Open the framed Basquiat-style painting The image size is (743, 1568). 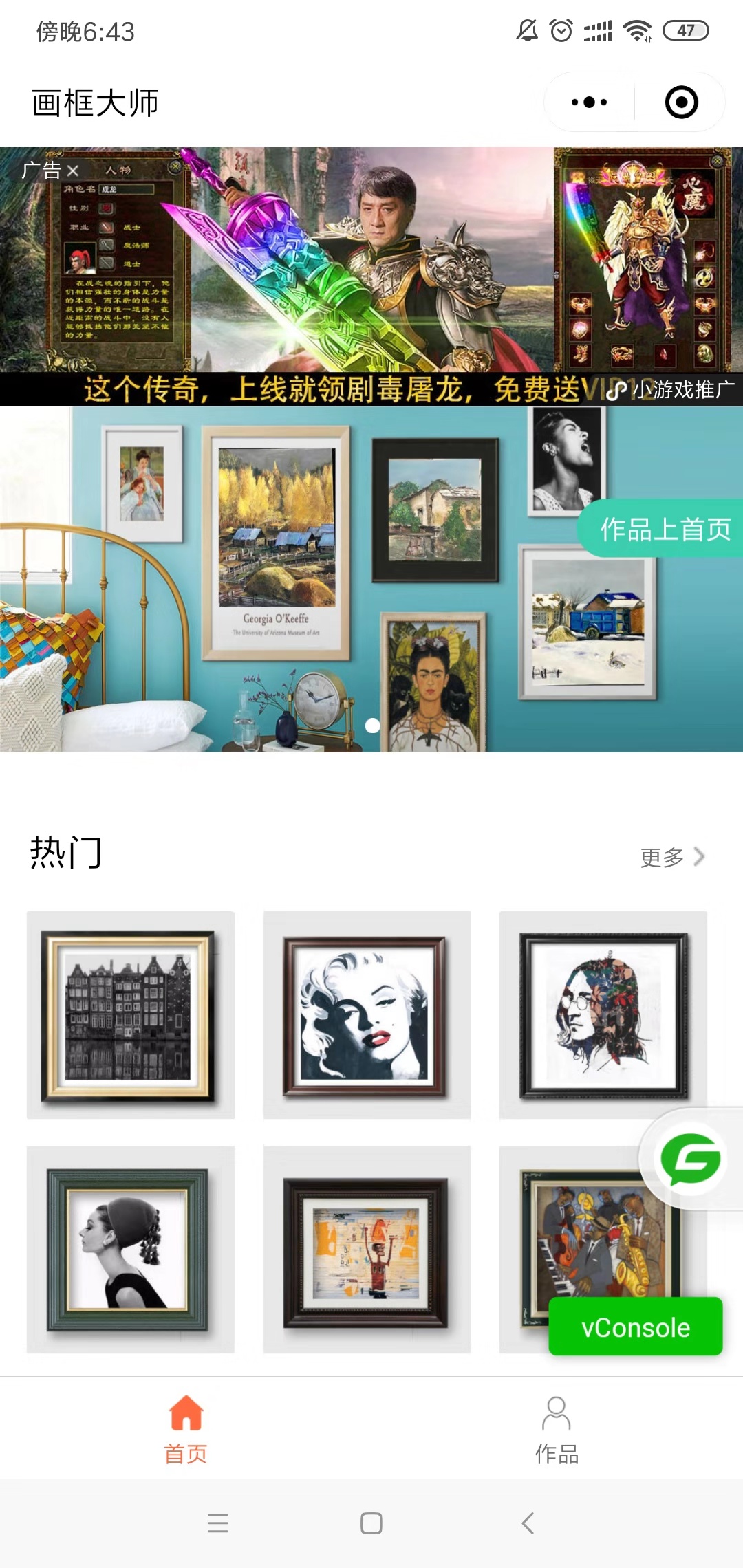click(x=367, y=1249)
